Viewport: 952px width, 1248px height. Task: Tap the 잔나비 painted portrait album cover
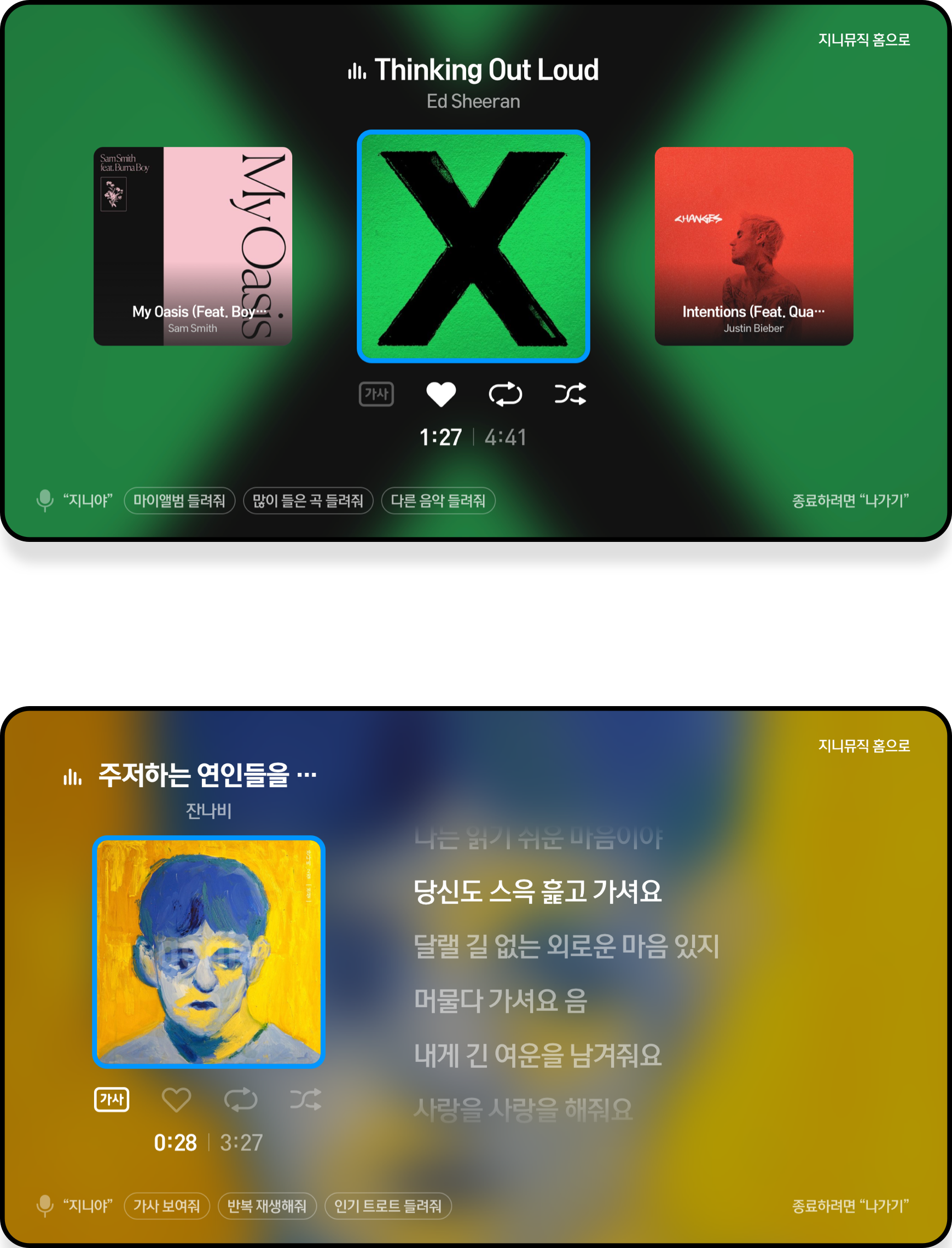pyautogui.click(x=208, y=951)
